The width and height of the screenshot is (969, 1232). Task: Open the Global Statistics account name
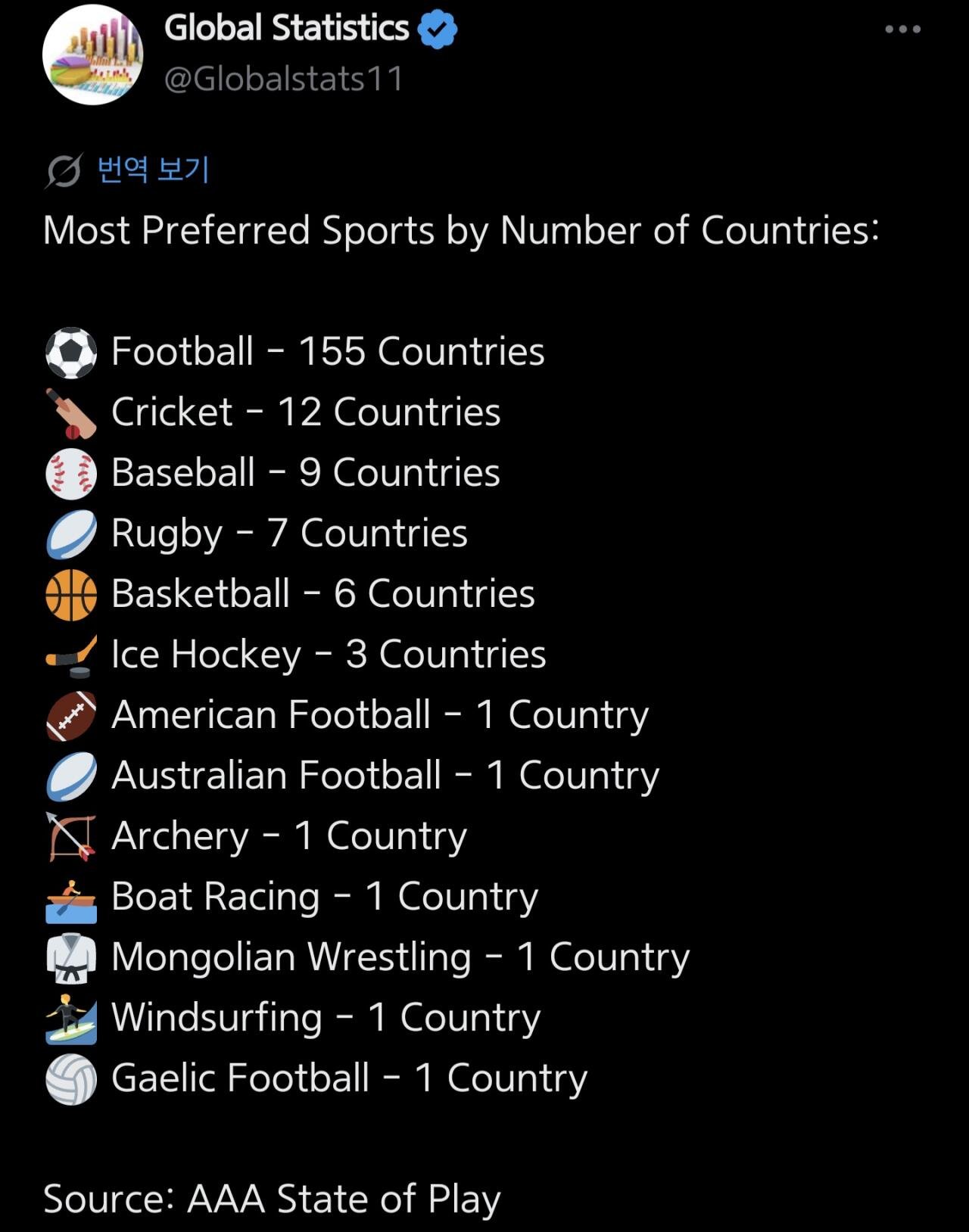point(286,29)
